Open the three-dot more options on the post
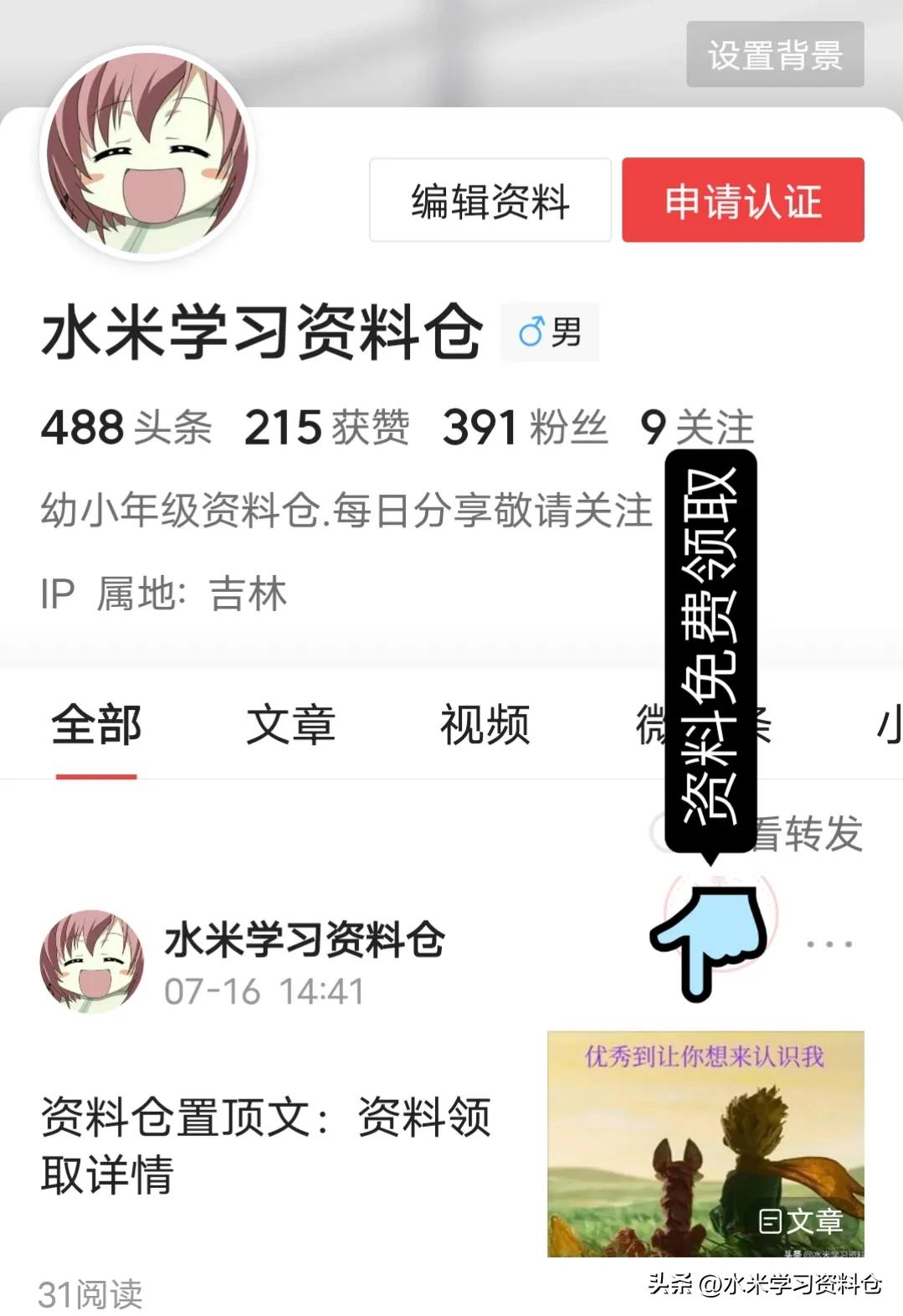The image size is (903, 1316). point(829,946)
